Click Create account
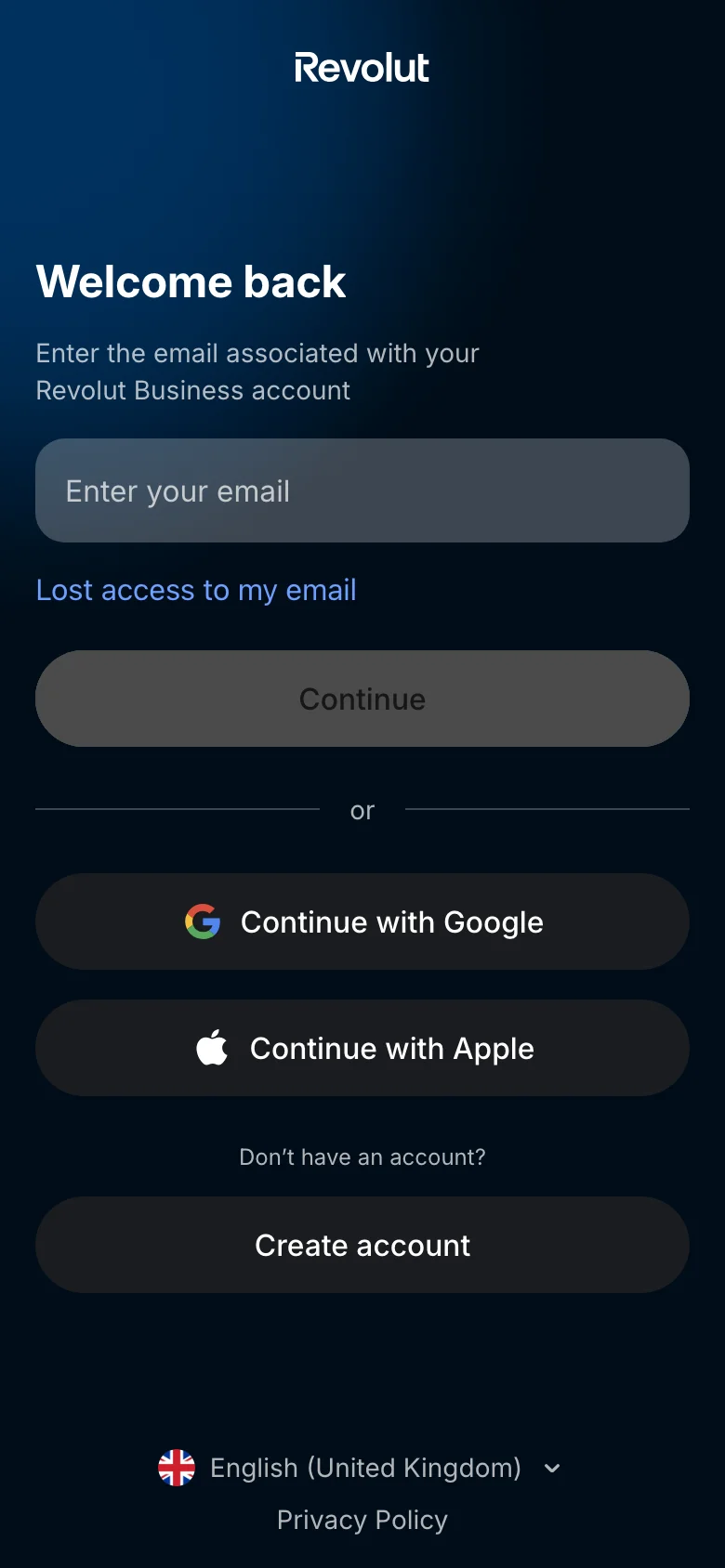The height and width of the screenshot is (1568, 725). click(x=362, y=1245)
